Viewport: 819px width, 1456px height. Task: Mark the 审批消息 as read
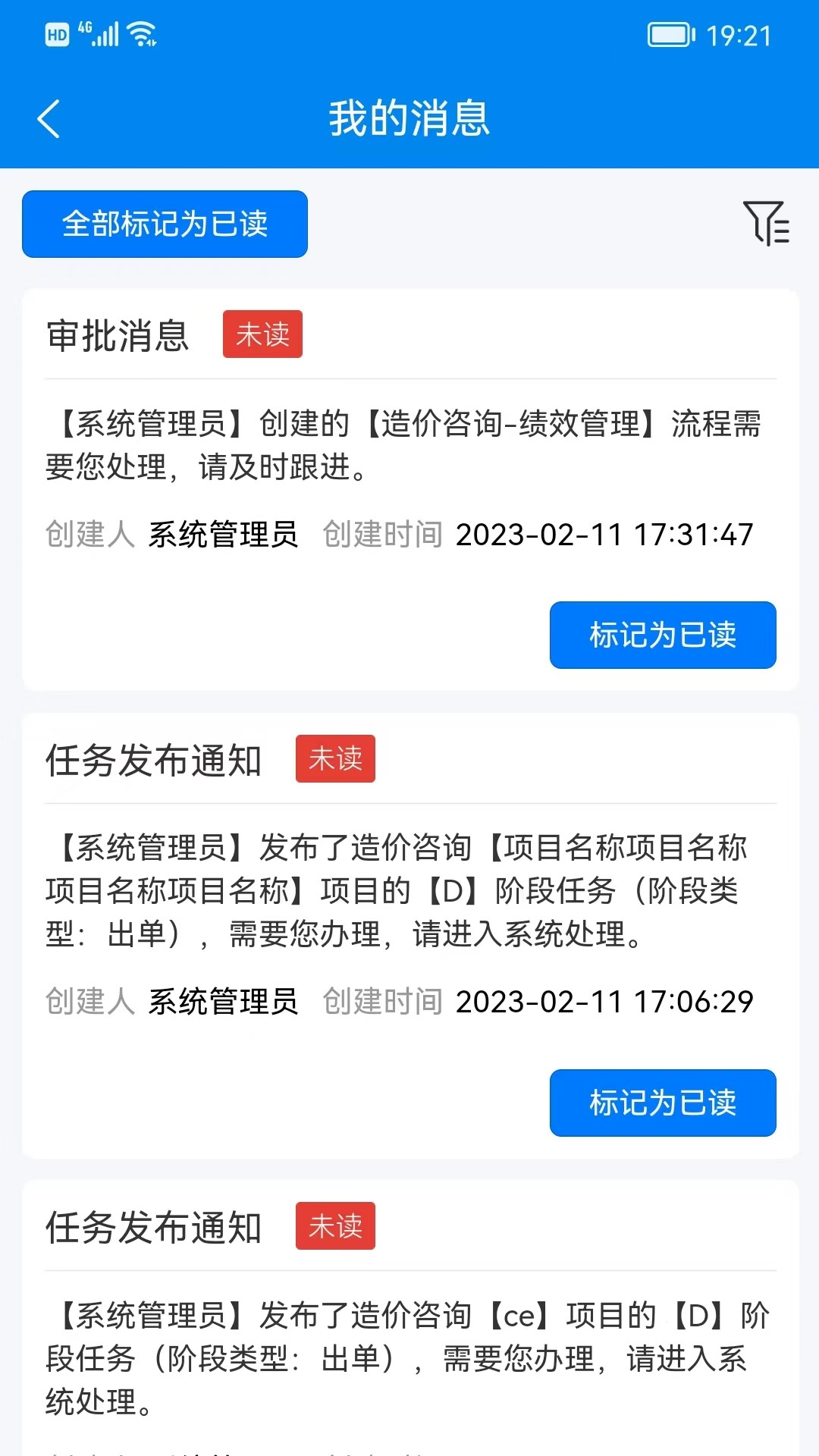pos(662,636)
